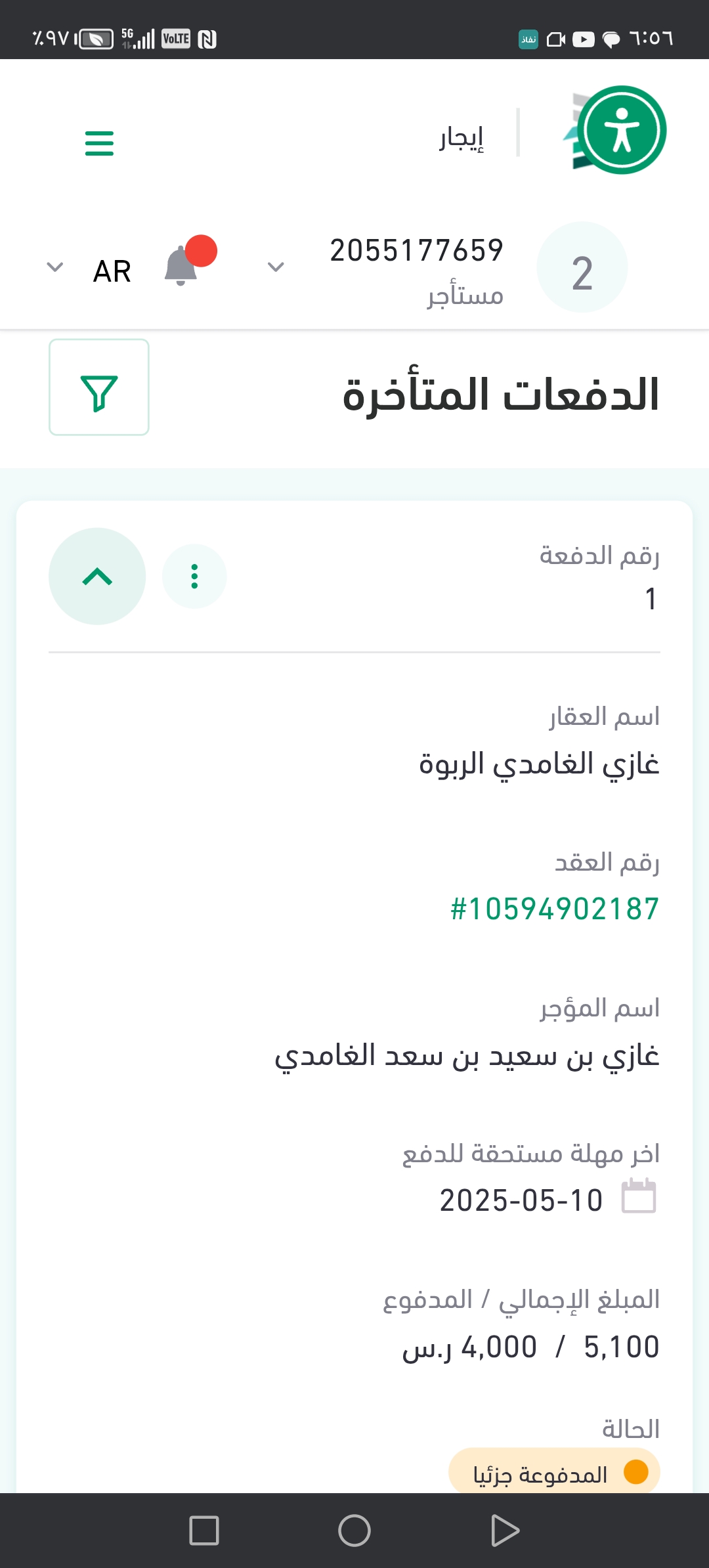Open contract #10594902187 link

click(x=555, y=909)
